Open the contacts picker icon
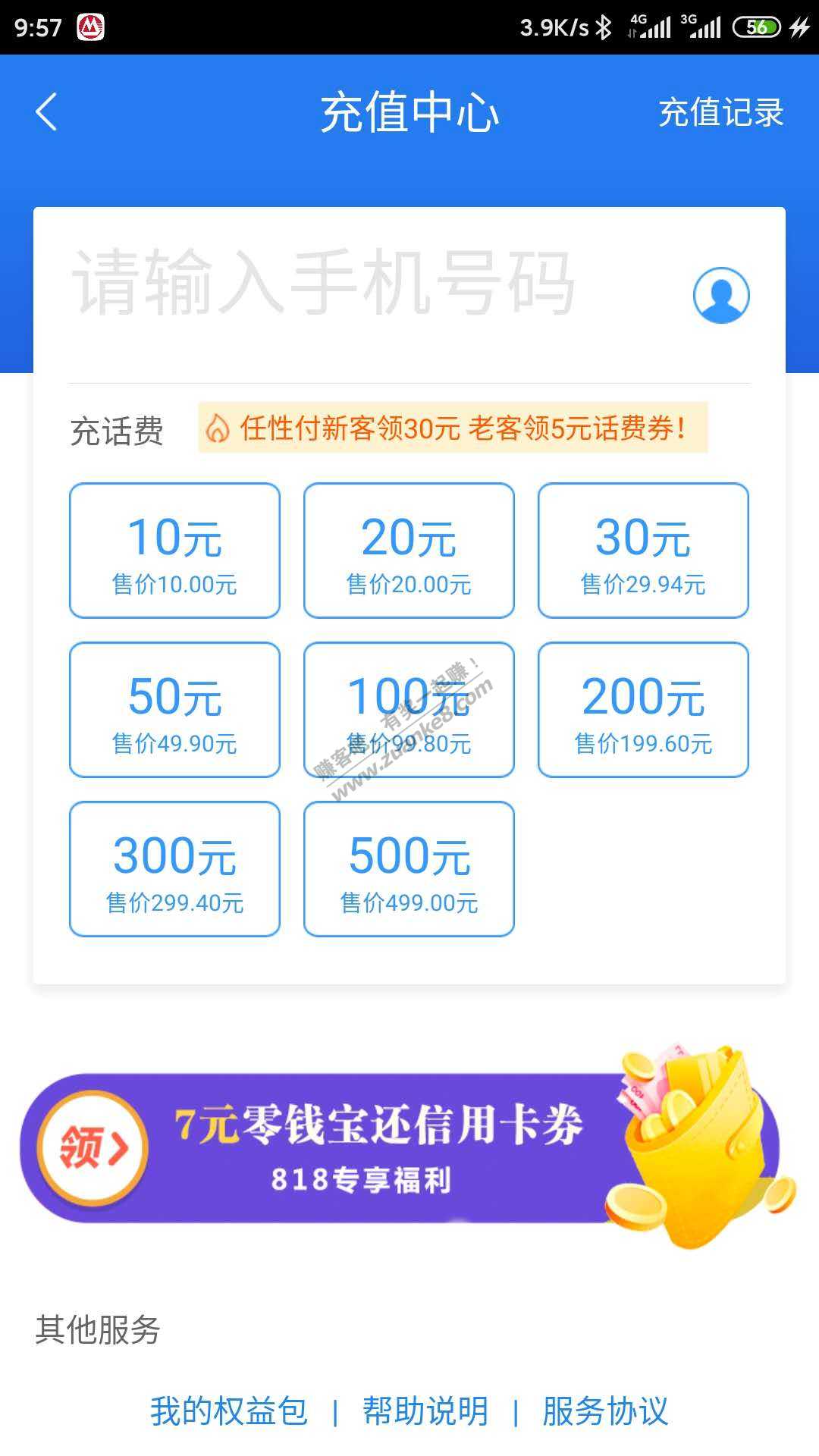 click(x=720, y=295)
